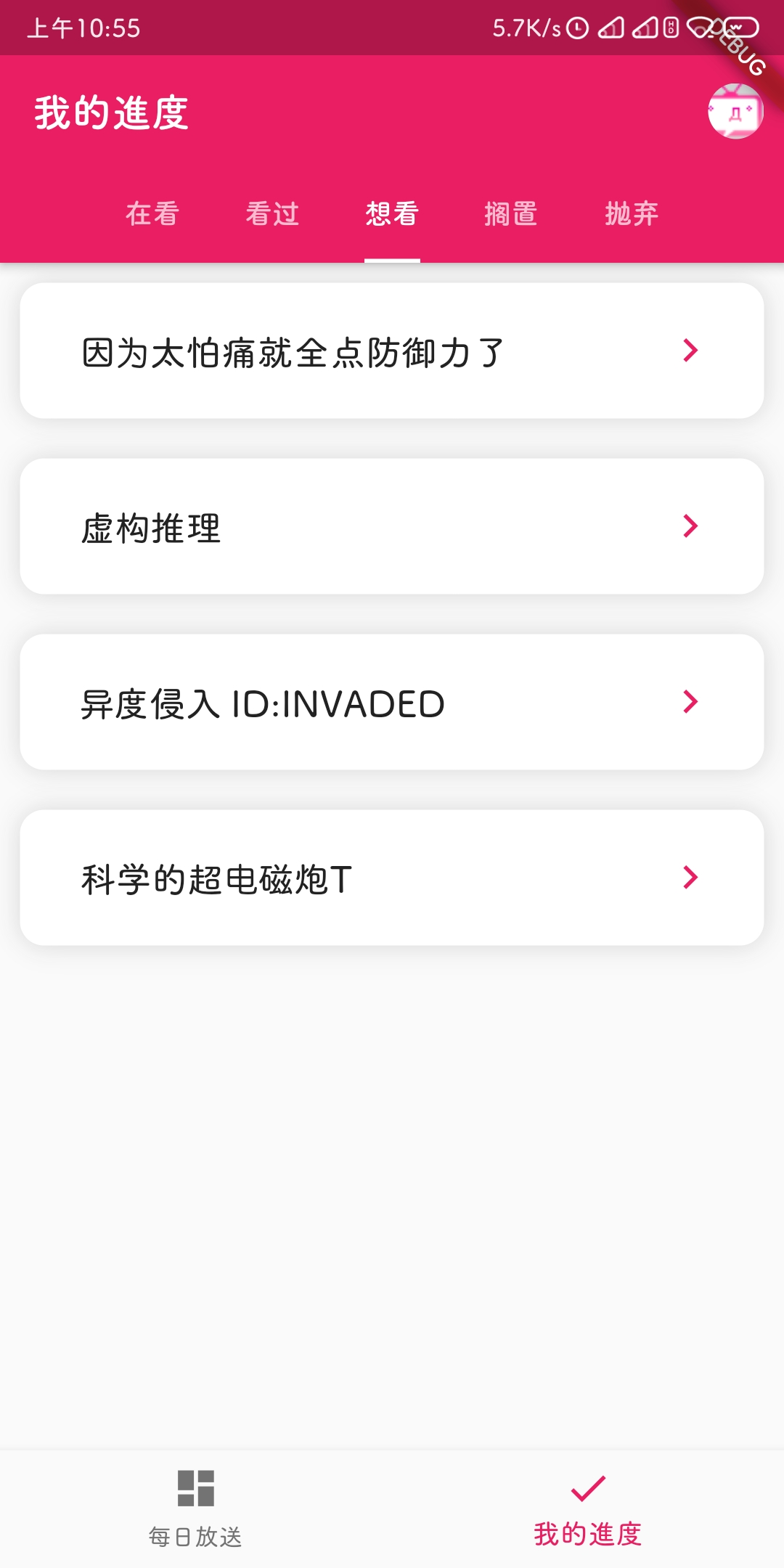Open 因为太怕痛就全点防御力了 entry
Image resolution: width=784 pixels, height=1568 pixels.
(x=392, y=351)
